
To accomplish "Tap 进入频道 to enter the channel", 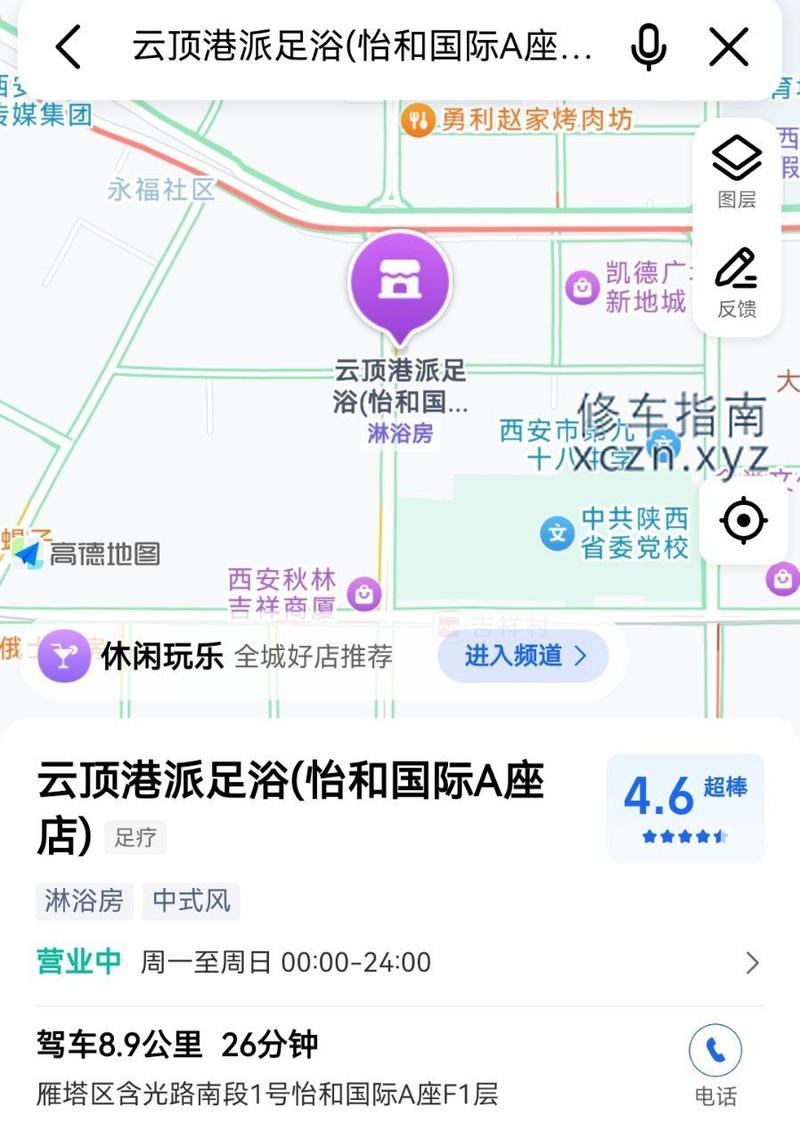I will coord(523,656).
